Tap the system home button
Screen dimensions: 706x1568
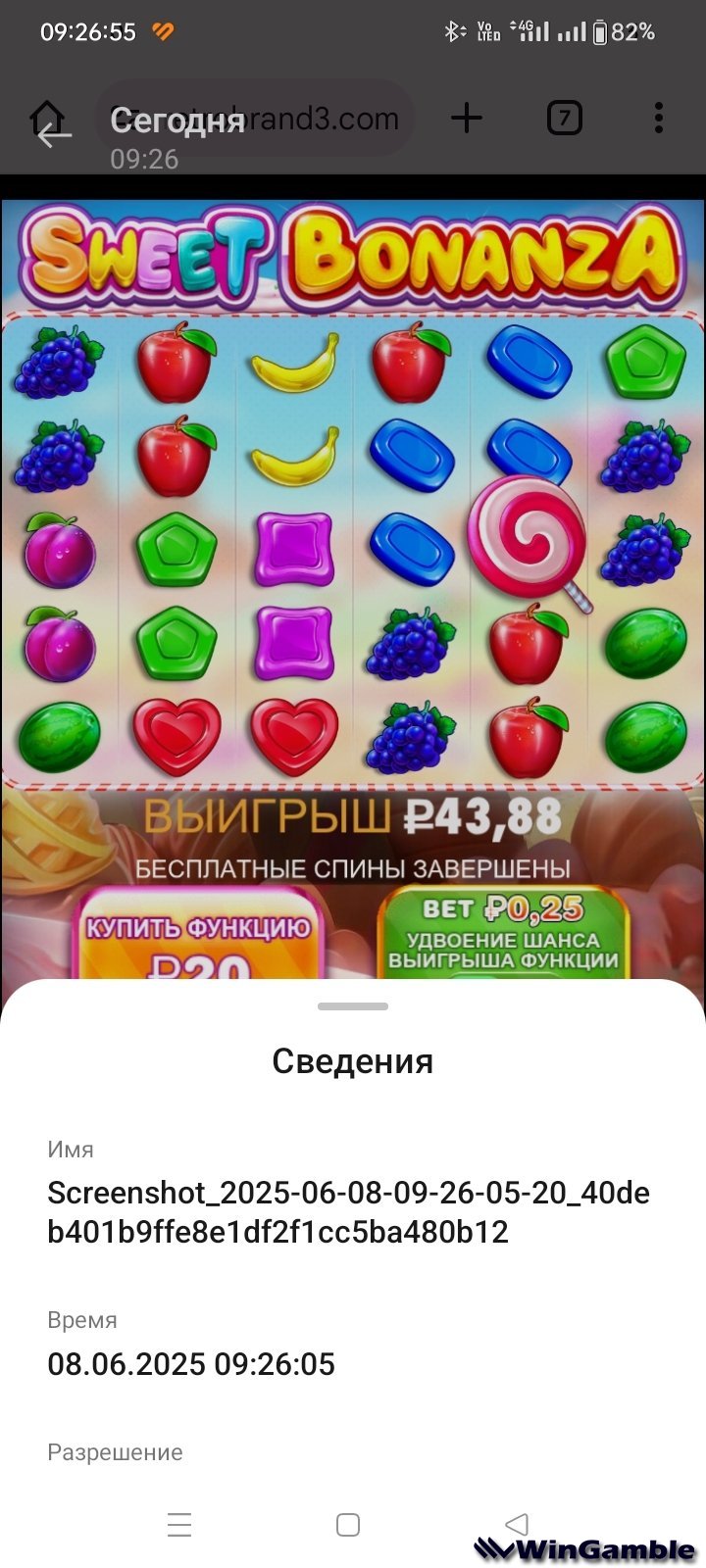point(348,1524)
